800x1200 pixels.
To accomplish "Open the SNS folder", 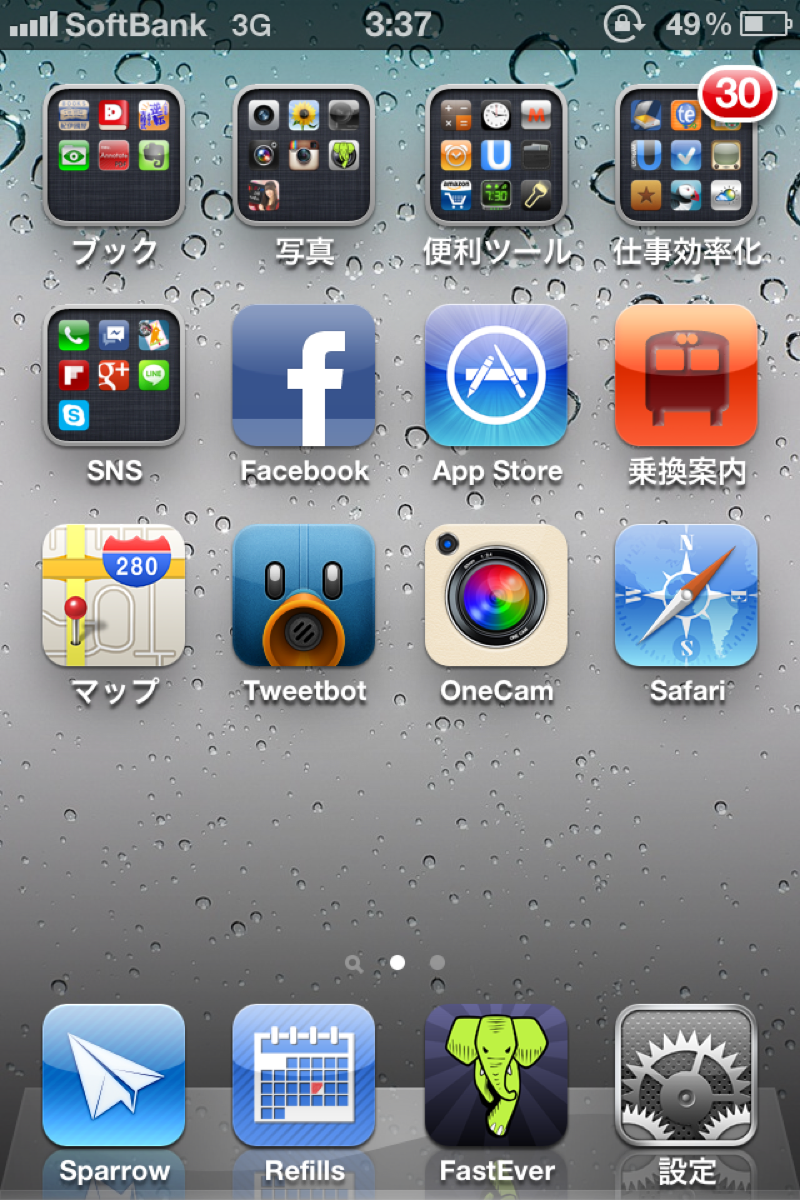I will (113, 375).
